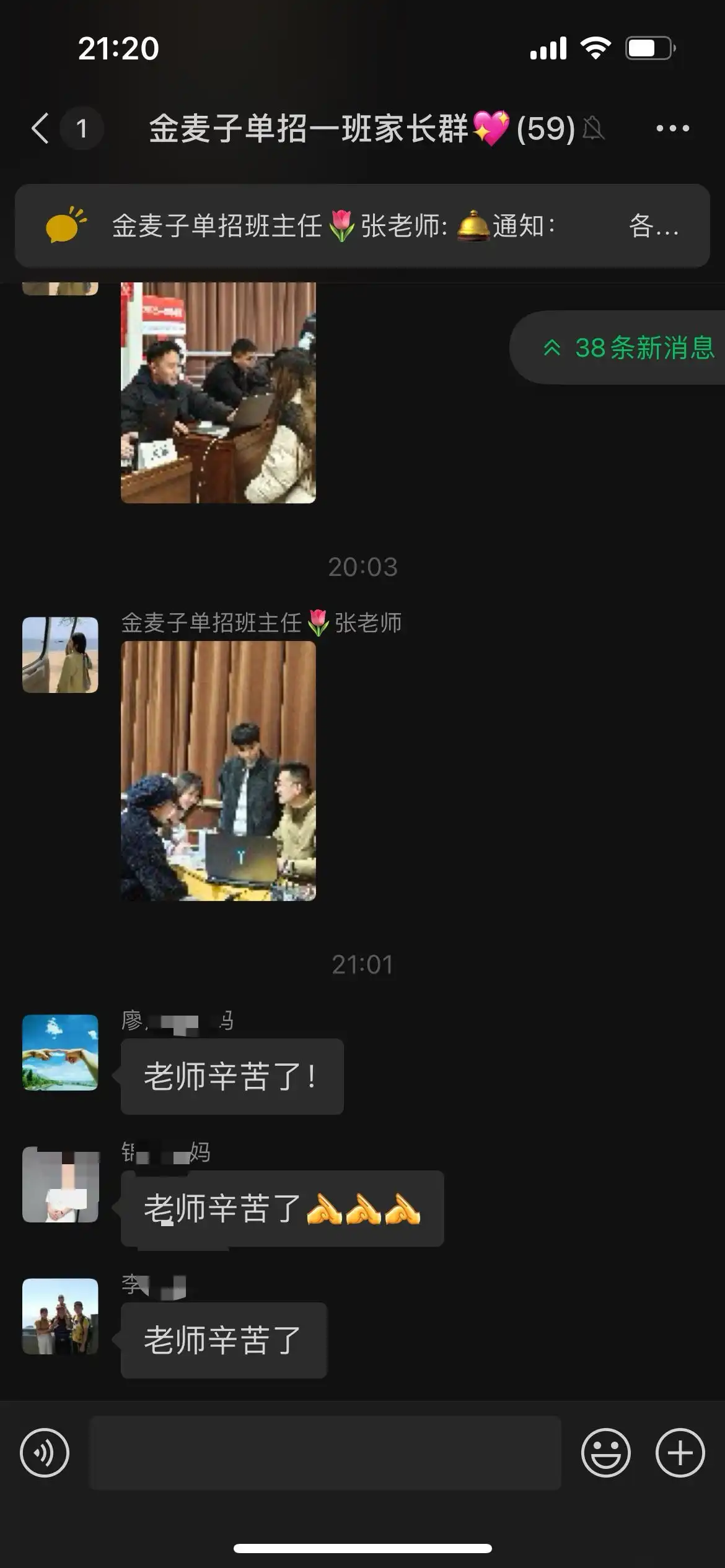Open the photo sent after 20:03
Image resolution: width=725 pixels, height=1568 pixels.
tap(218, 770)
